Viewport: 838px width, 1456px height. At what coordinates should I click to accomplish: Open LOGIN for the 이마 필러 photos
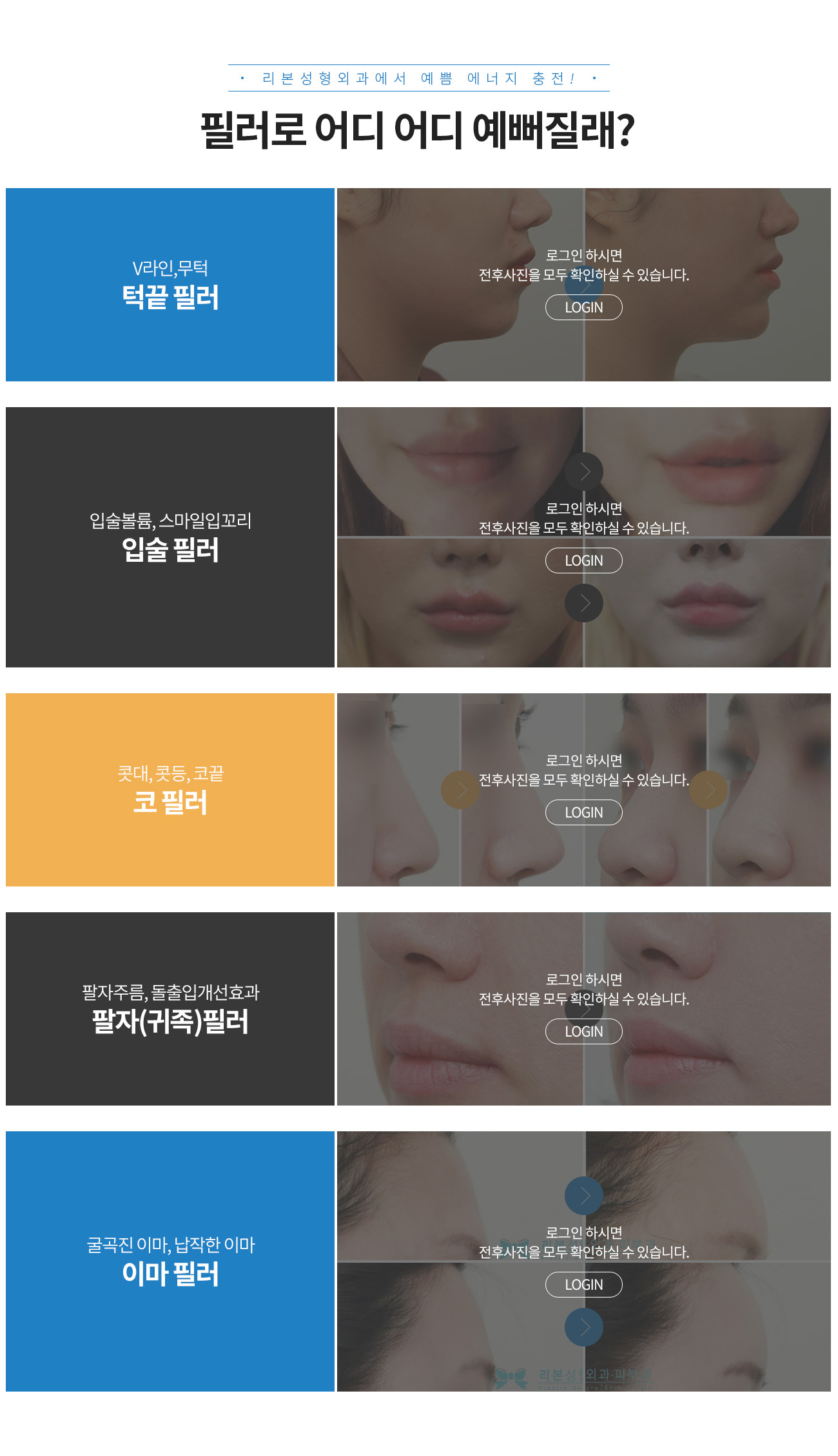[x=583, y=1285]
